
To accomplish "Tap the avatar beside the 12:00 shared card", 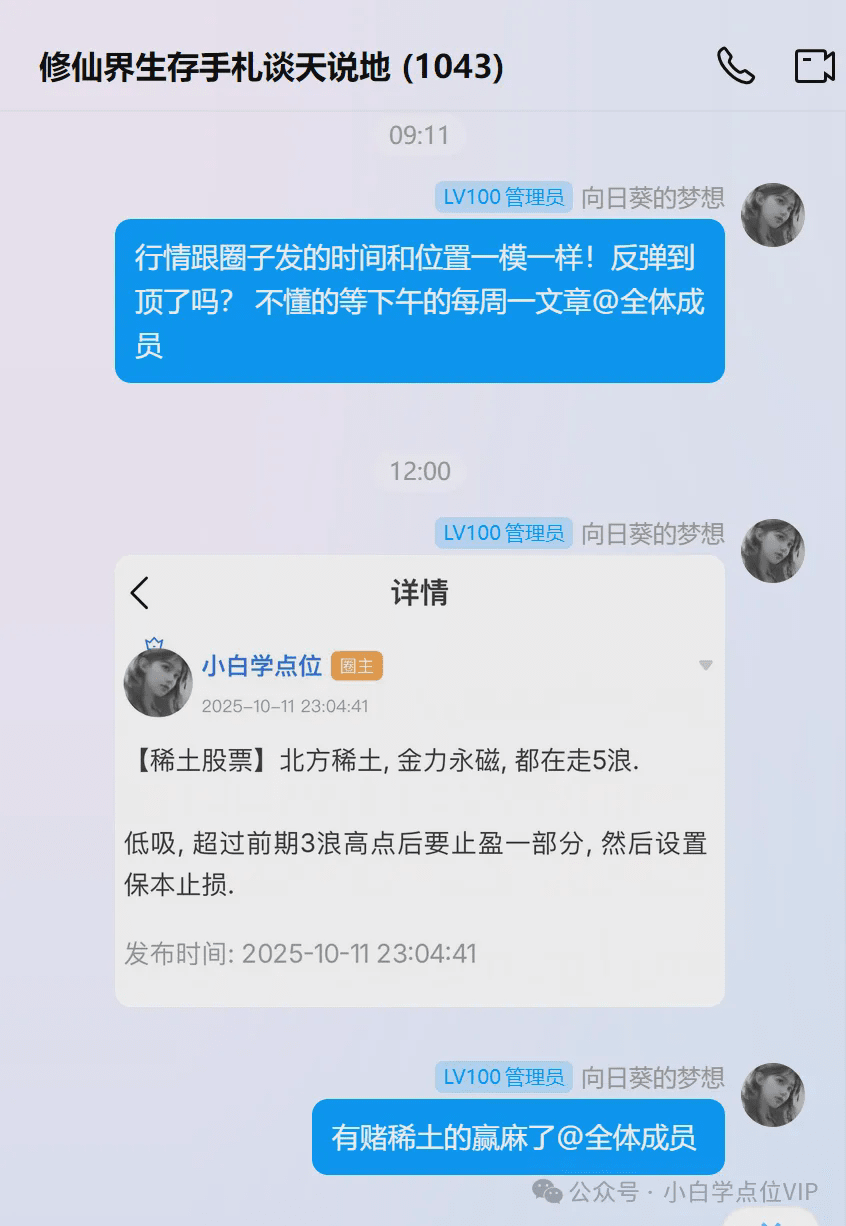I will [x=772, y=551].
